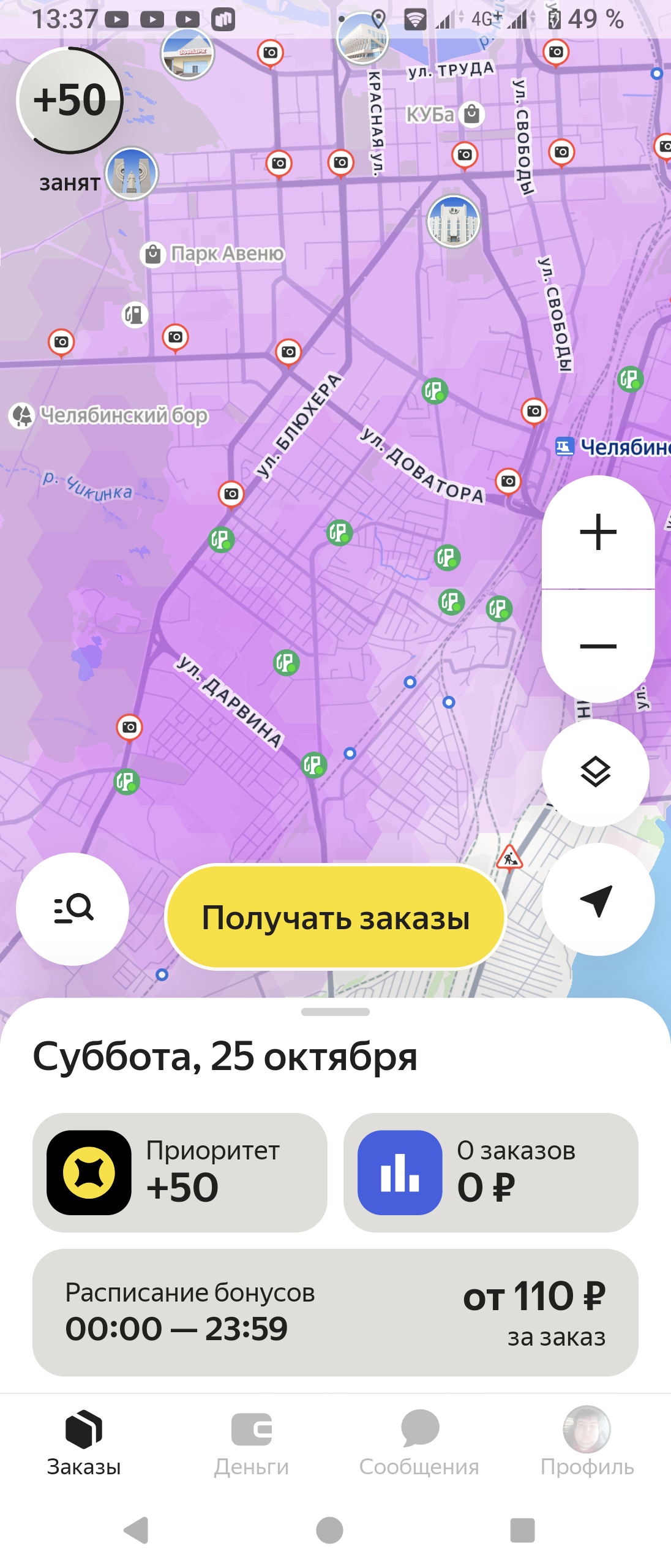The image size is (671, 1568).
Task: Open the map layers button
Action: point(596,772)
